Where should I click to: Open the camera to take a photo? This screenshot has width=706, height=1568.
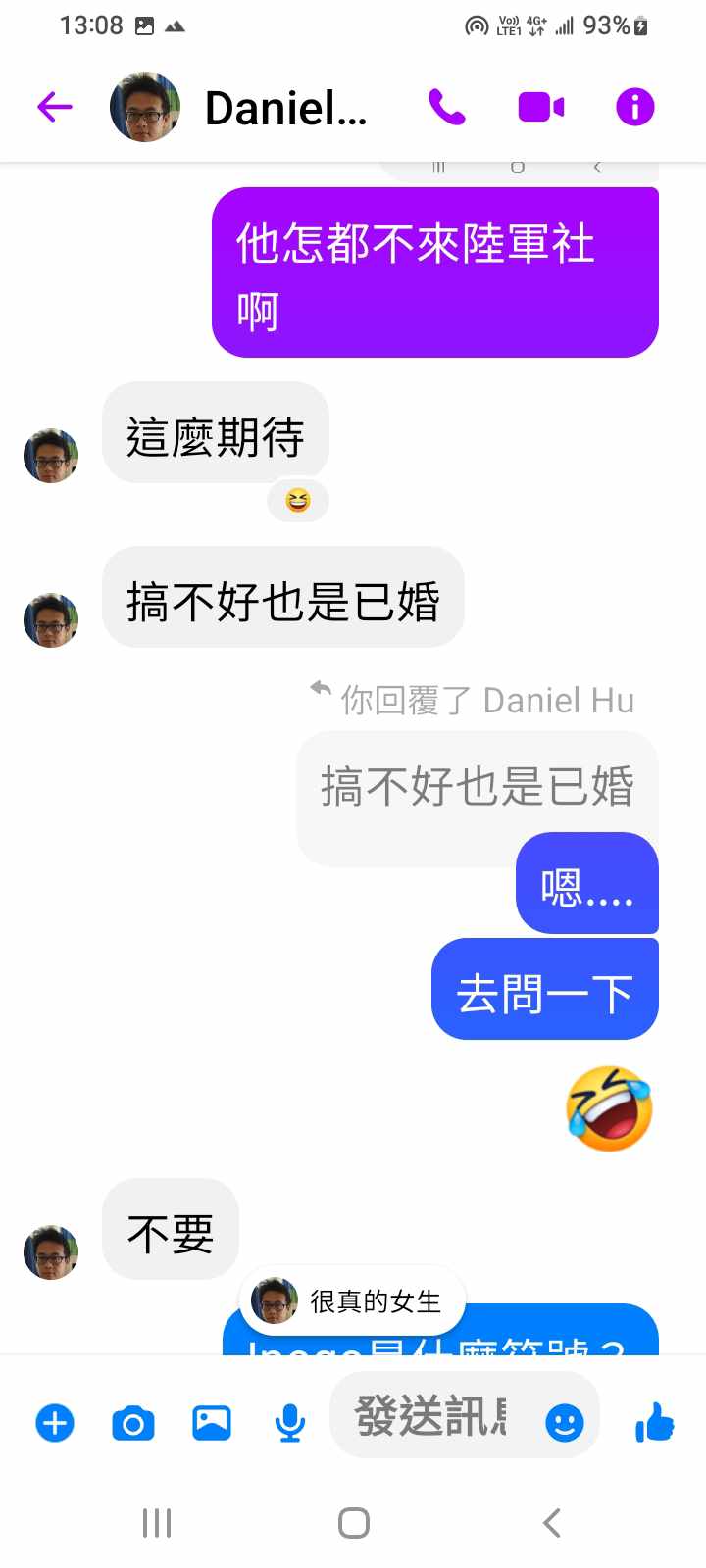133,1422
